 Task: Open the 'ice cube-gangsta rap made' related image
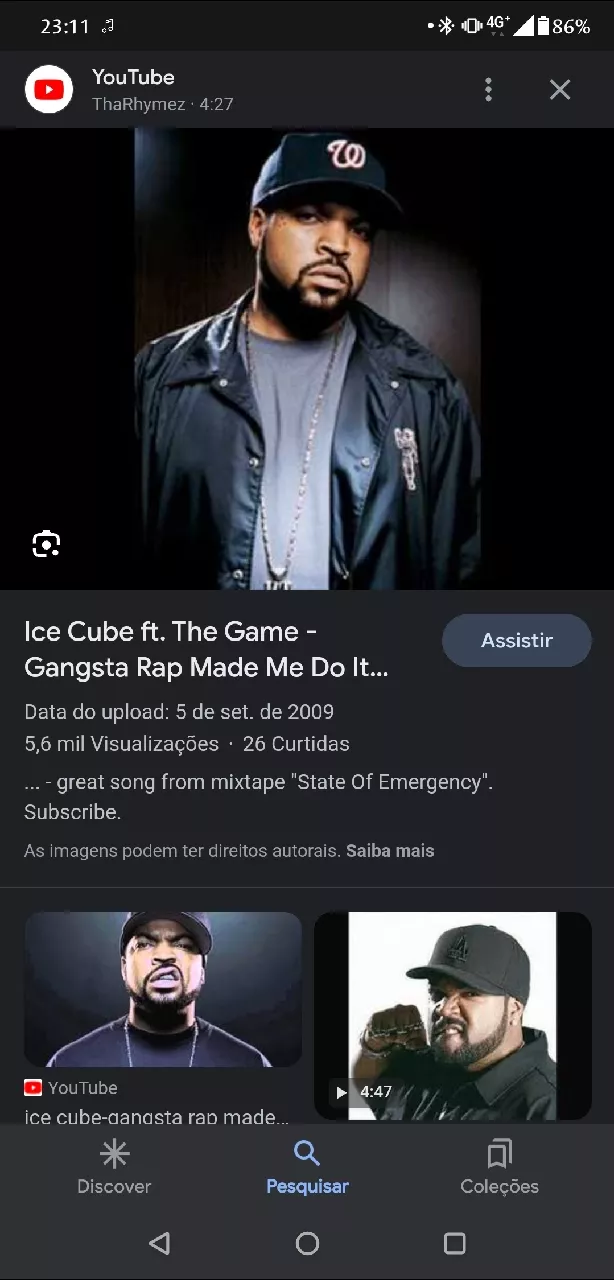click(x=163, y=990)
